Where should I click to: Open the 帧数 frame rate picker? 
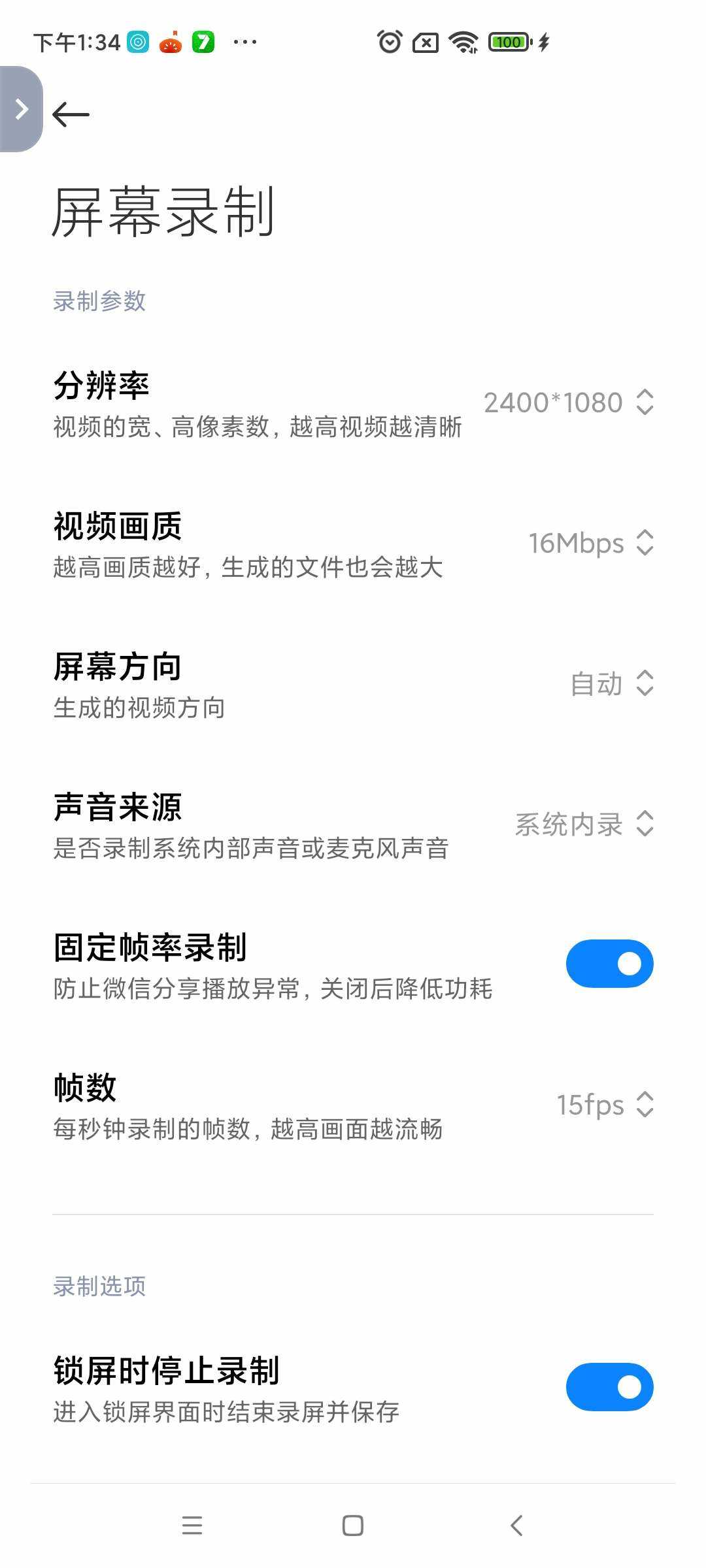[x=604, y=1105]
